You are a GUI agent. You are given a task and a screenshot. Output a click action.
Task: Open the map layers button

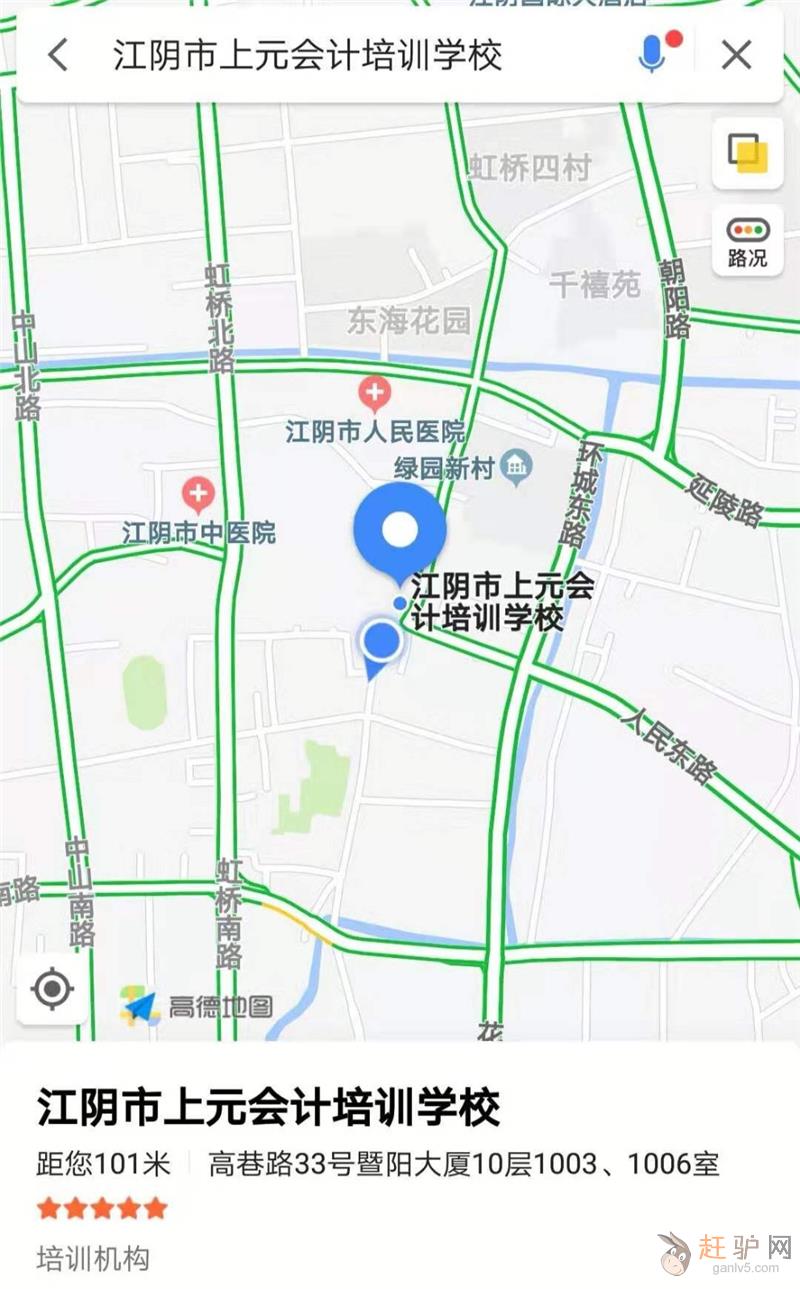[747, 153]
